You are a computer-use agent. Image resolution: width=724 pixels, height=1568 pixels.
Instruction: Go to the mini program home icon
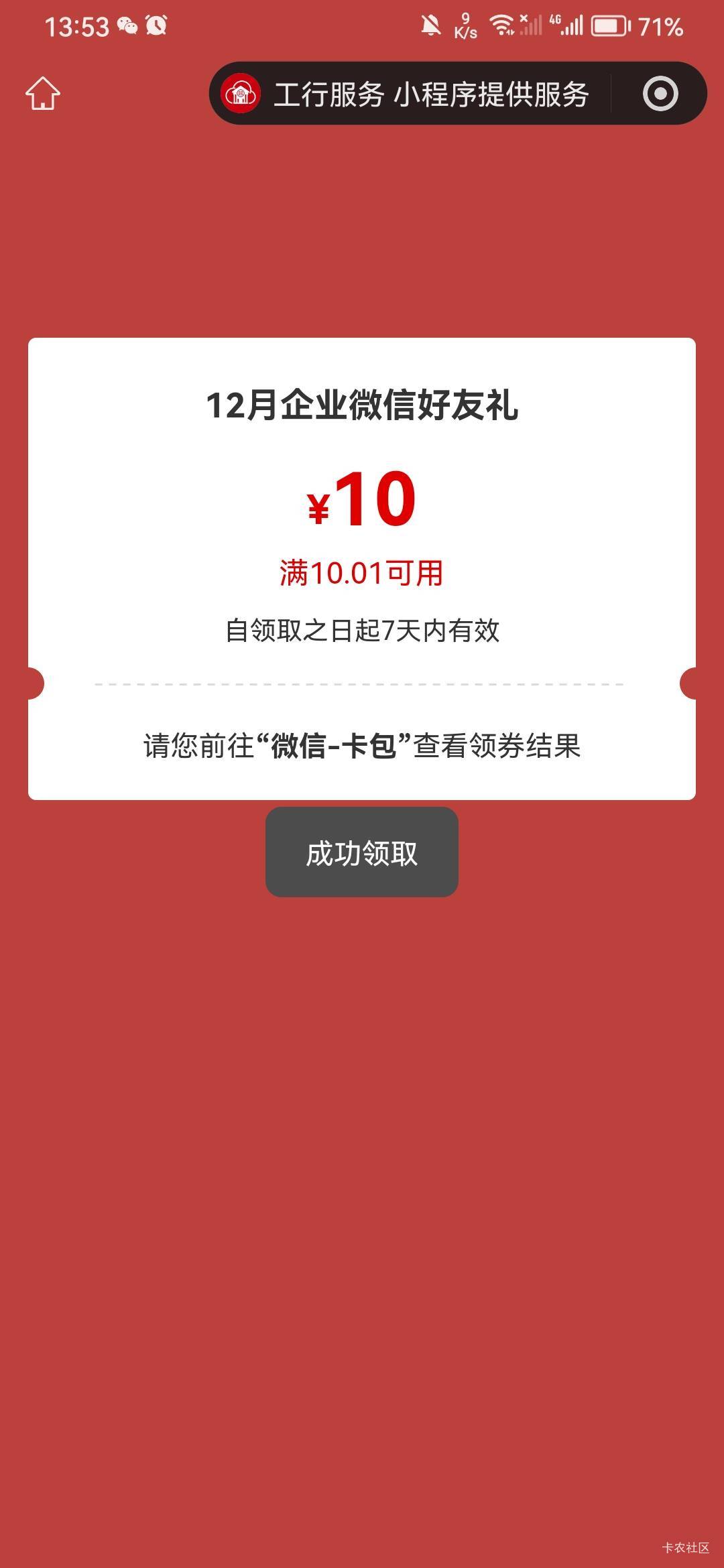point(43,93)
